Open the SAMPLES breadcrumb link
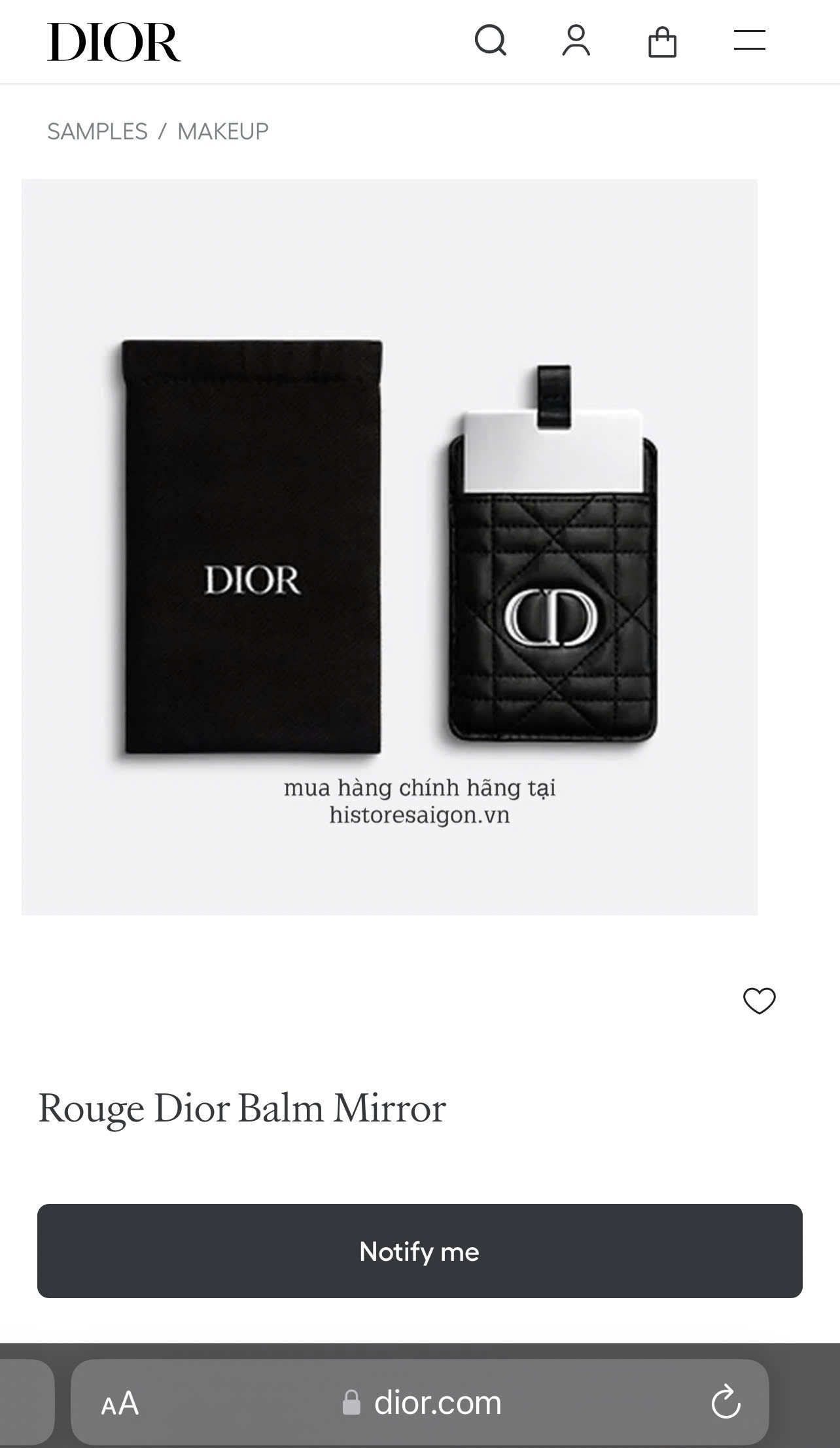 pyautogui.click(x=97, y=131)
